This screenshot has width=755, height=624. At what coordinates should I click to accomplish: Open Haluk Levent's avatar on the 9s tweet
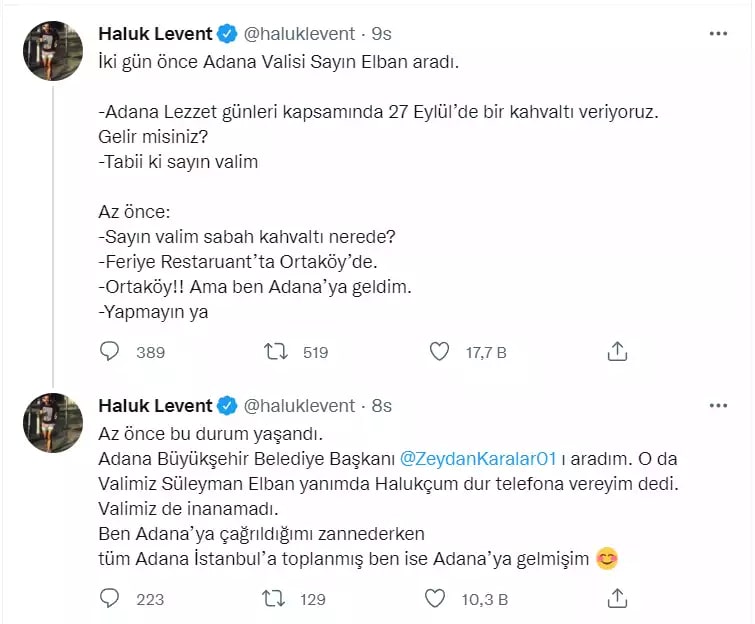pos(52,50)
